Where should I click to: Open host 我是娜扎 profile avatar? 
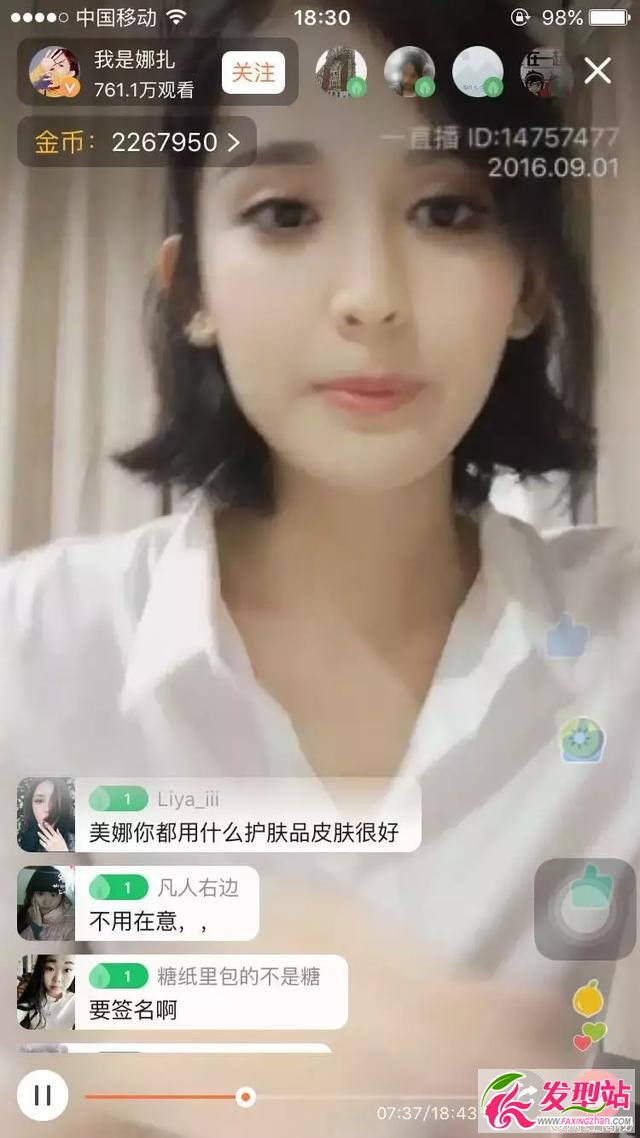click(x=53, y=72)
